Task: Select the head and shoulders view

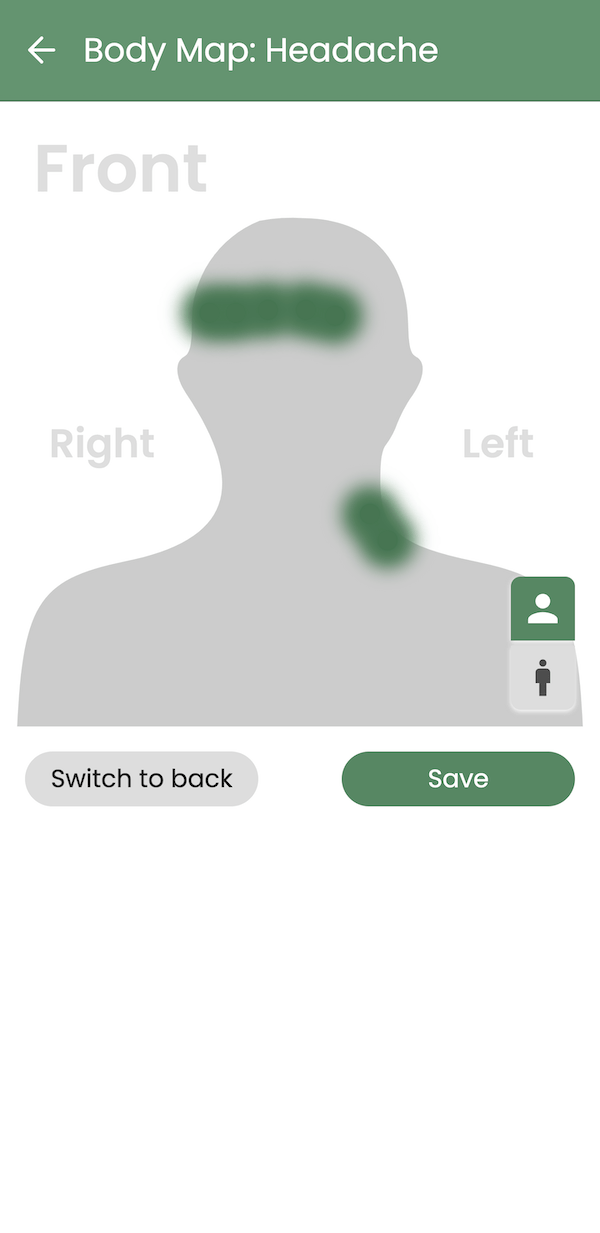Action: [543, 609]
